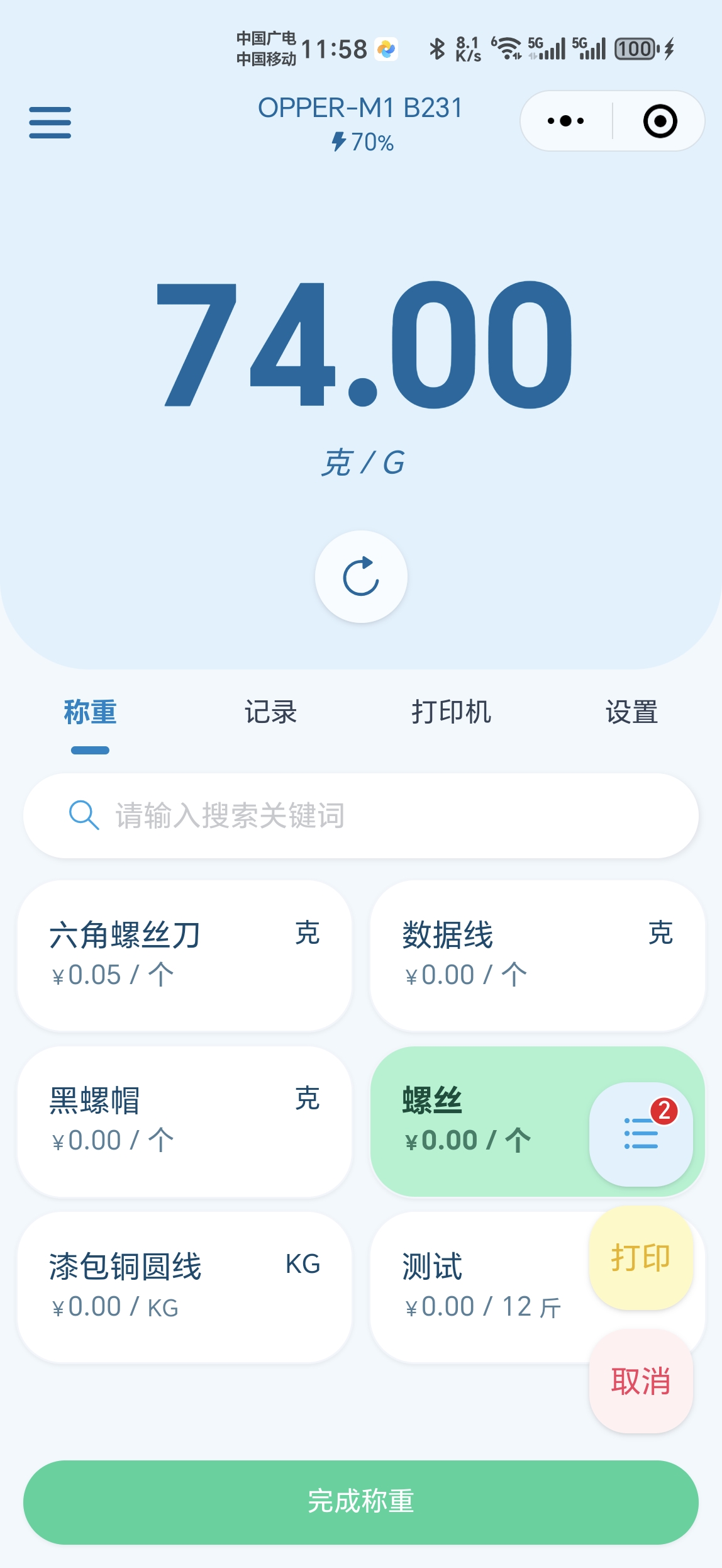
Task: Pick the 漆包铜圆线 item card
Action: pyautogui.click(x=184, y=1287)
